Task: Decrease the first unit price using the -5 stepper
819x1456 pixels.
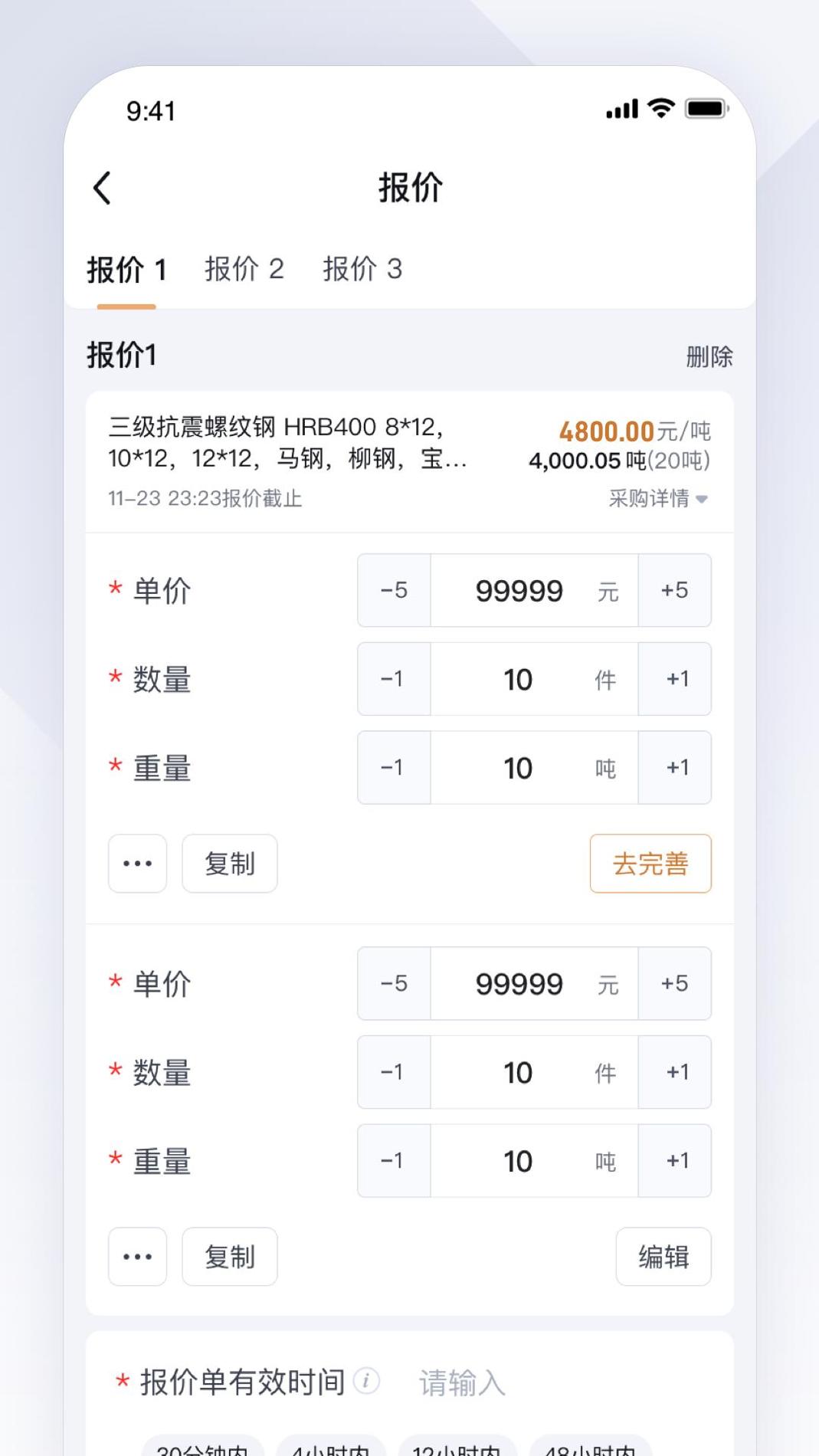Action: pos(393,590)
